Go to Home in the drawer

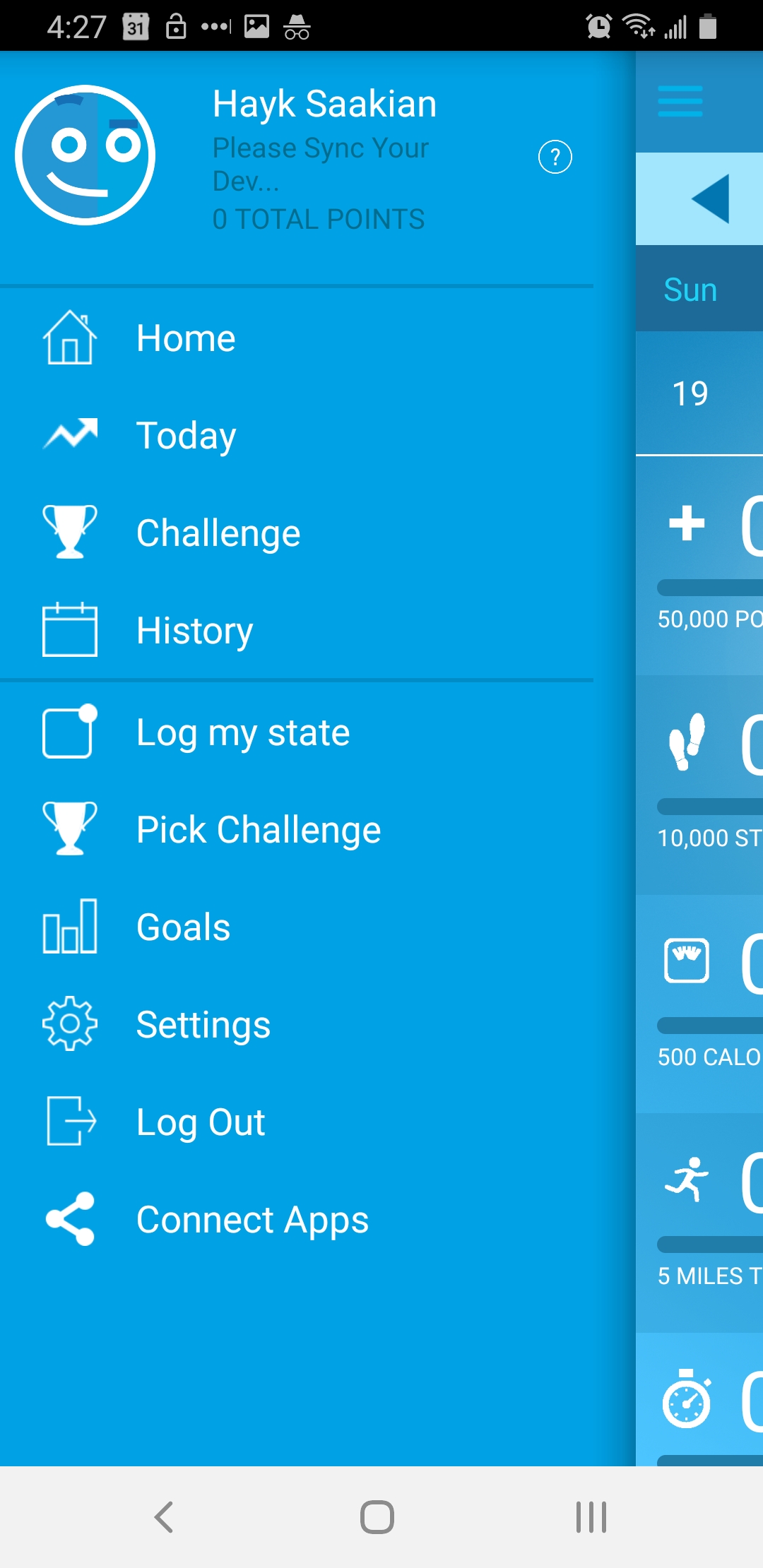[297, 338]
